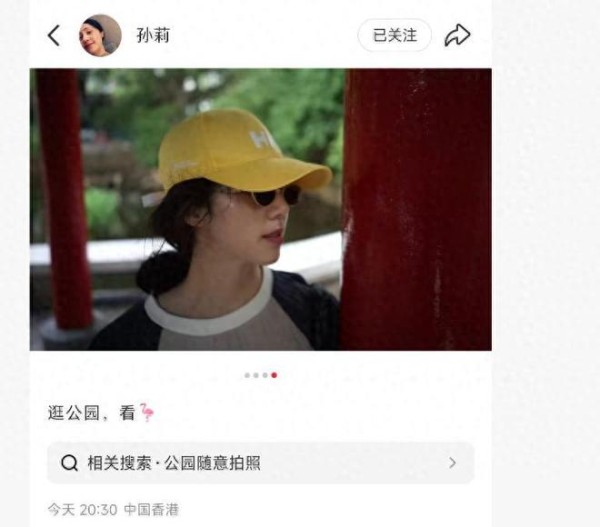This screenshot has width=600, height=527.
Task: Open the author name 孙莉
Action: pyautogui.click(x=153, y=36)
